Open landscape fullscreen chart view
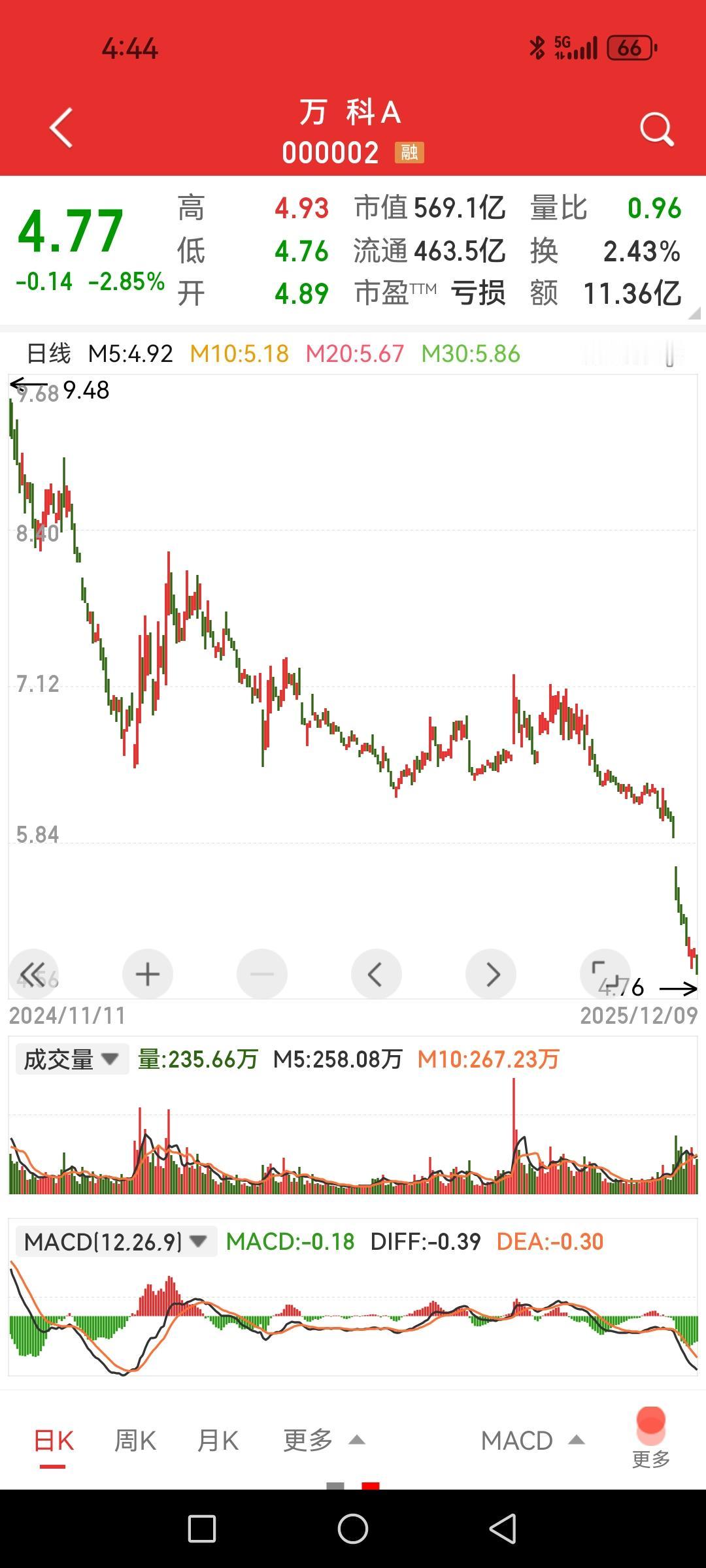706x1568 pixels. click(605, 973)
